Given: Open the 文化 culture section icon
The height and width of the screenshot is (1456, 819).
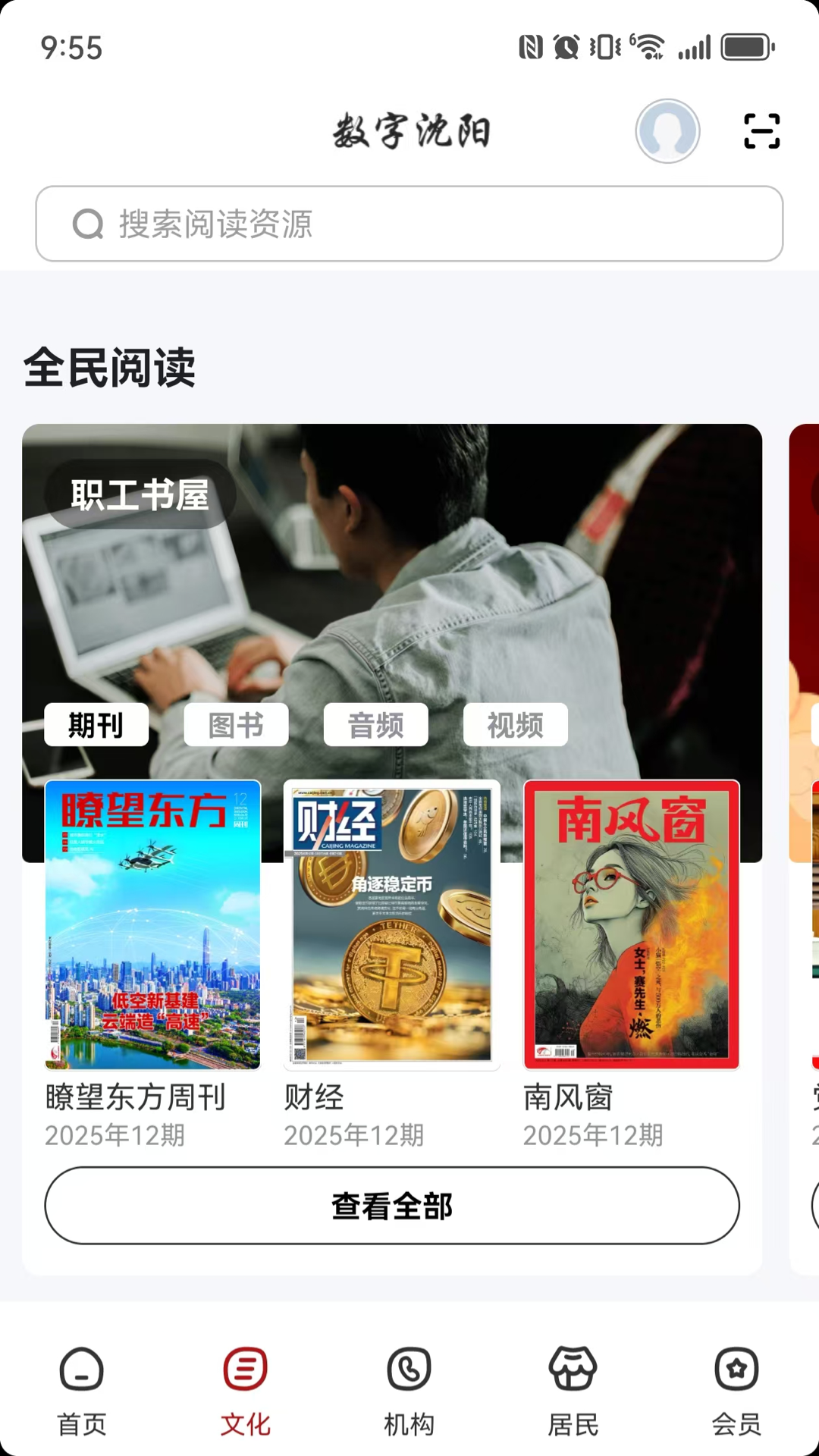Looking at the screenshot, I should [245, 1371].
